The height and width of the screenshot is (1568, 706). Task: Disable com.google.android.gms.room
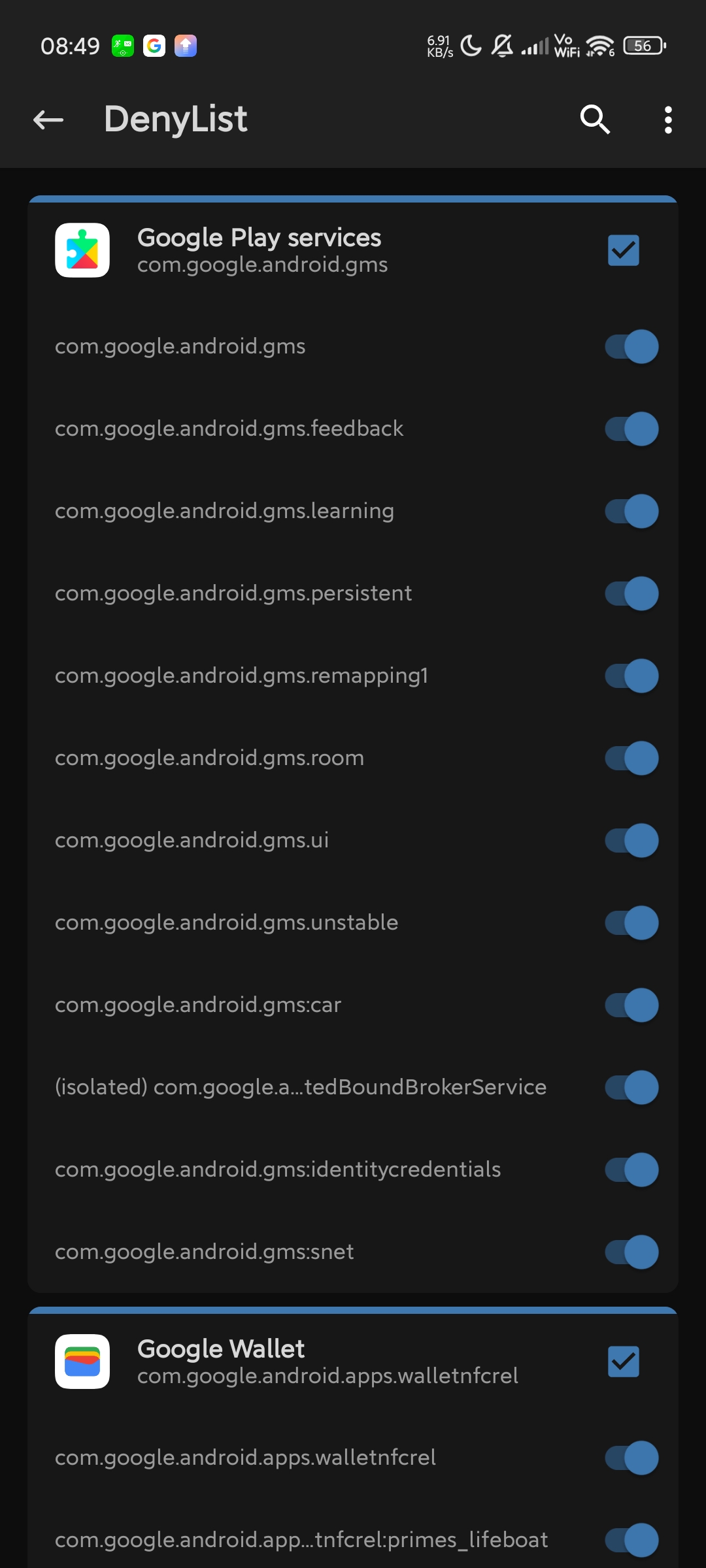click(x=631, y=758)
